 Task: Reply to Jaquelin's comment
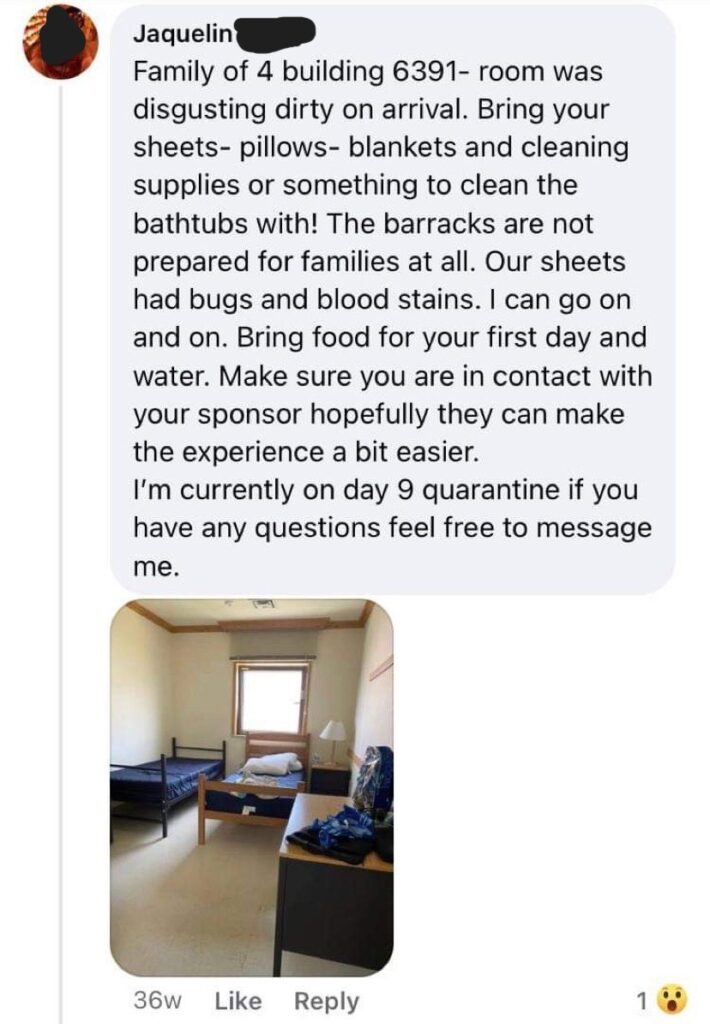pyautogui.click(x=326, y=1001)
